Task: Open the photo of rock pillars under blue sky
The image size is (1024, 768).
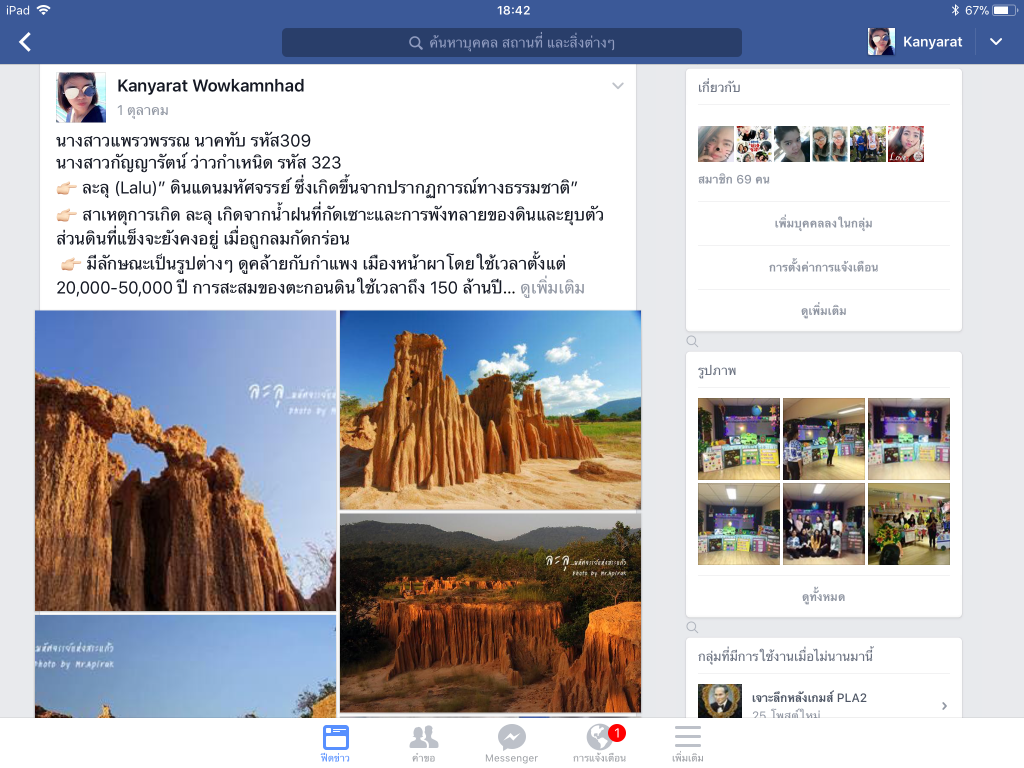Action: [490, 410]
